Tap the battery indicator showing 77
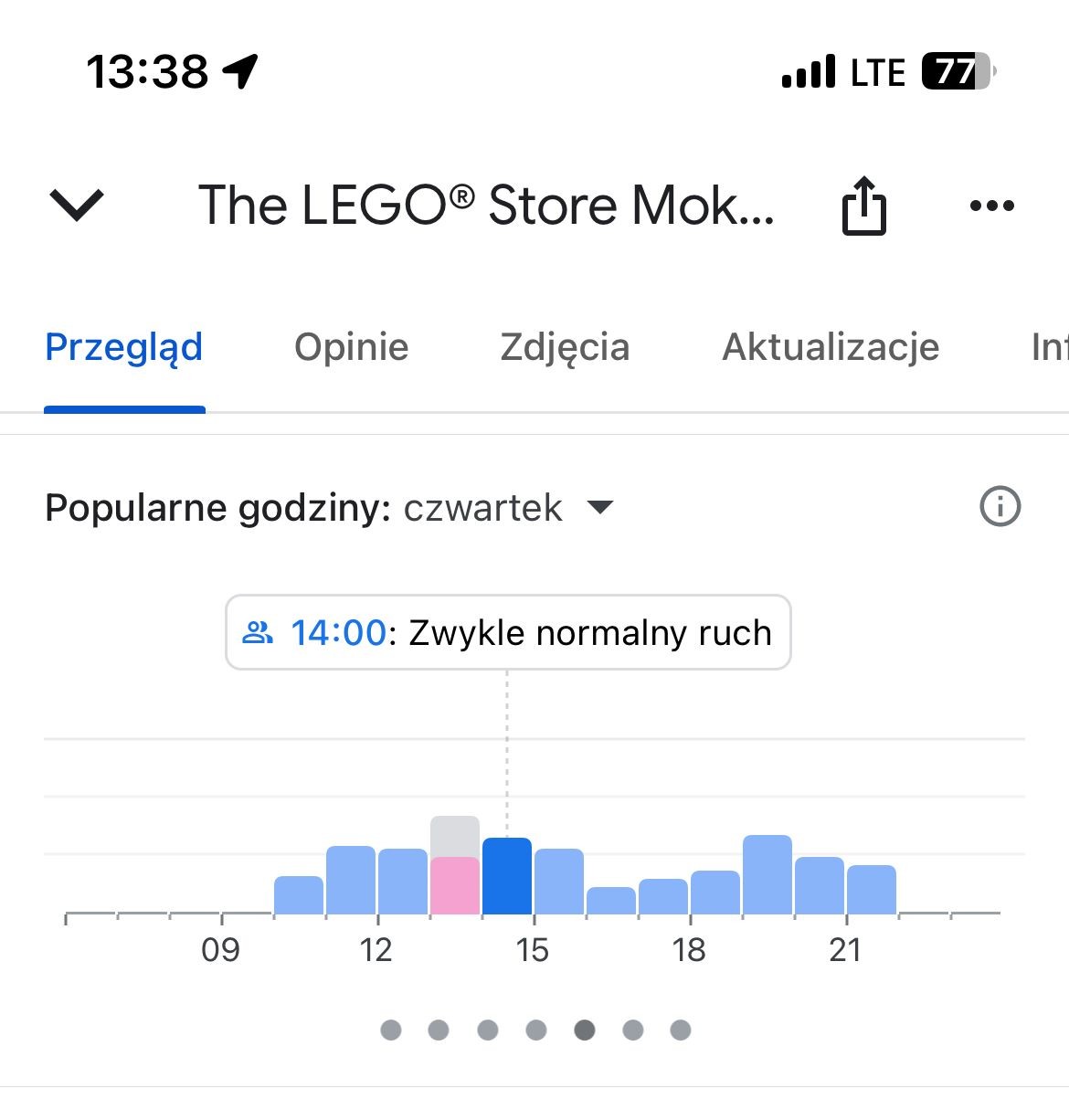 pos(954,71)
